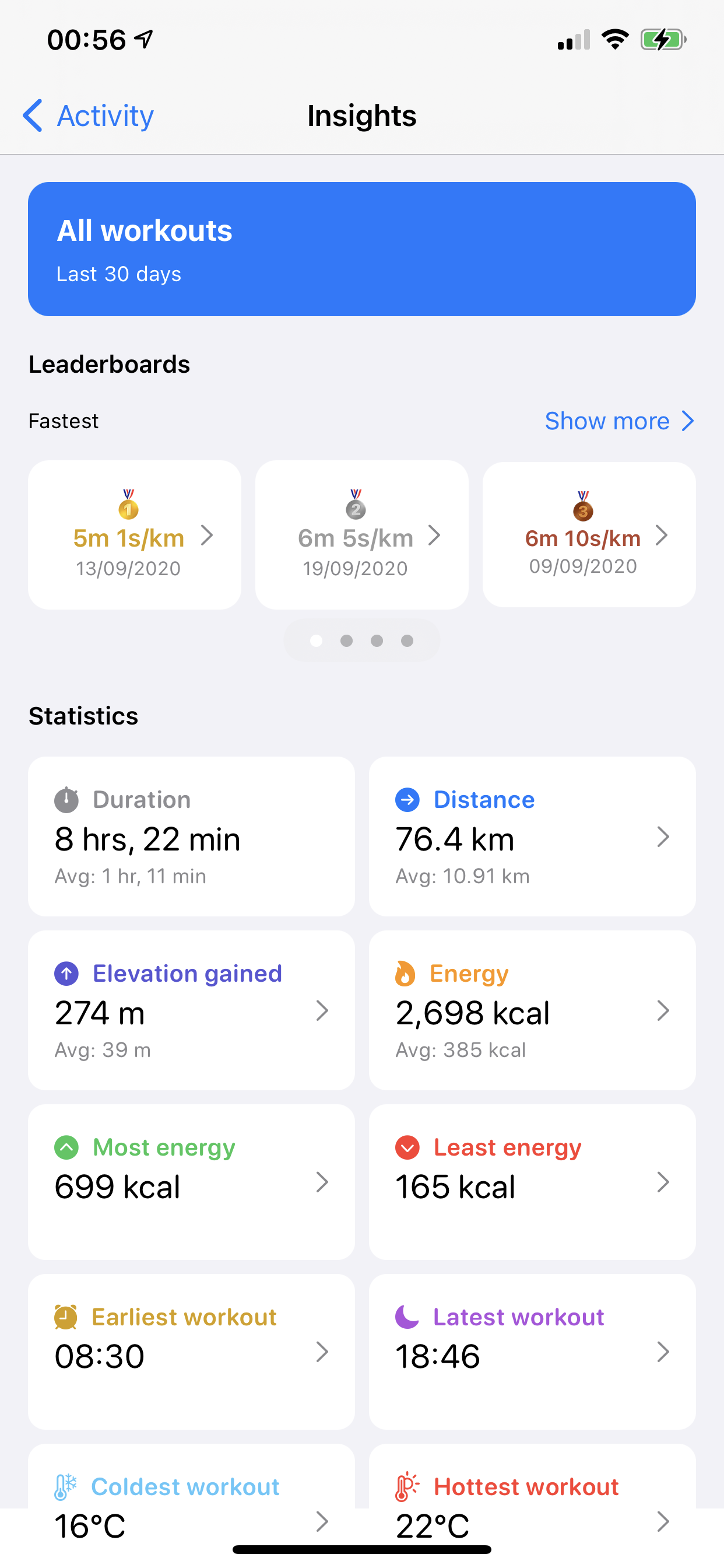Select the Coldest workout thermometer icon
Screen dimensions: 724x1568
[65, 1486]
